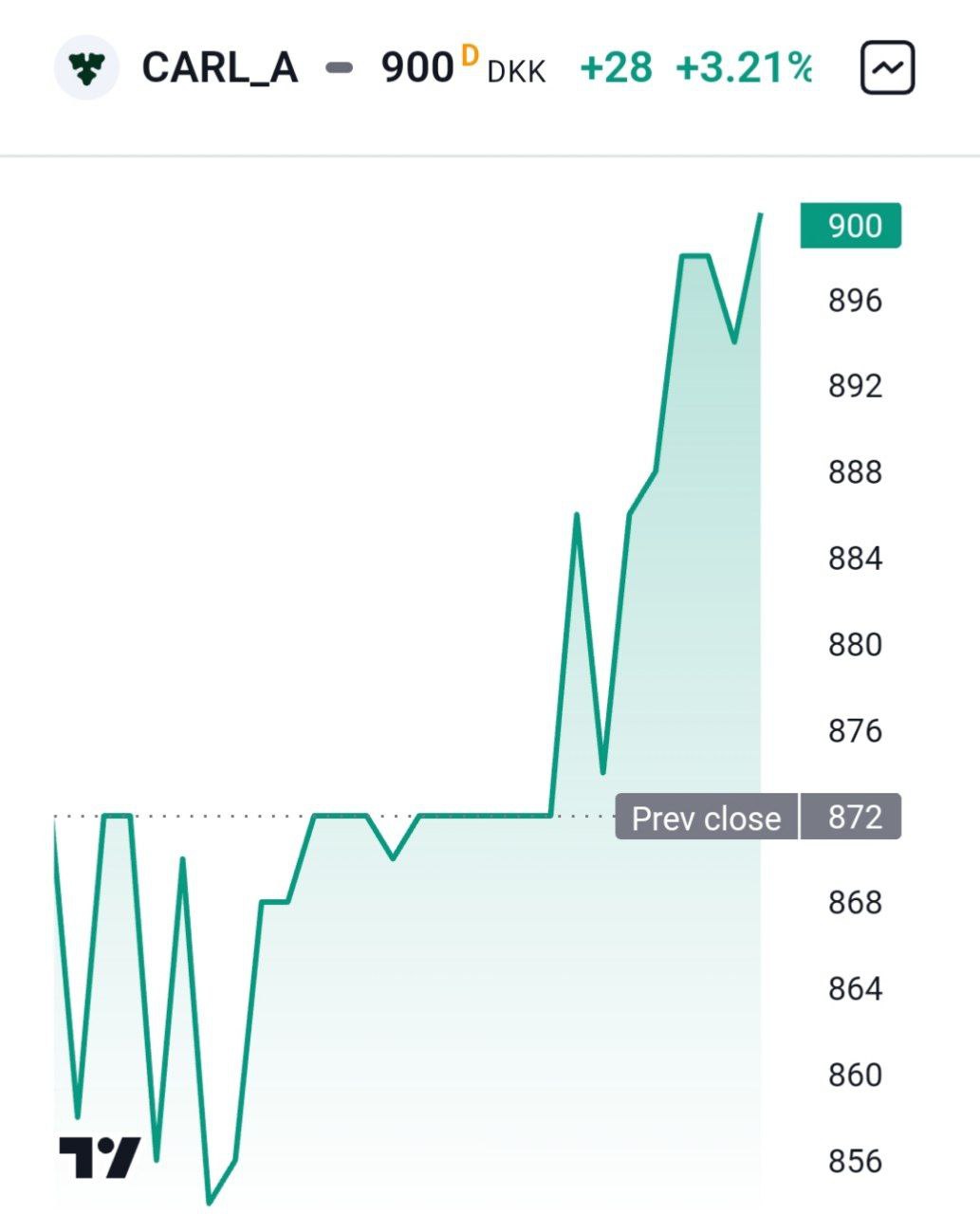This screenshot has width=980, height=1214.
Task: Open the full chart icon button
Action: coord(887,68)
